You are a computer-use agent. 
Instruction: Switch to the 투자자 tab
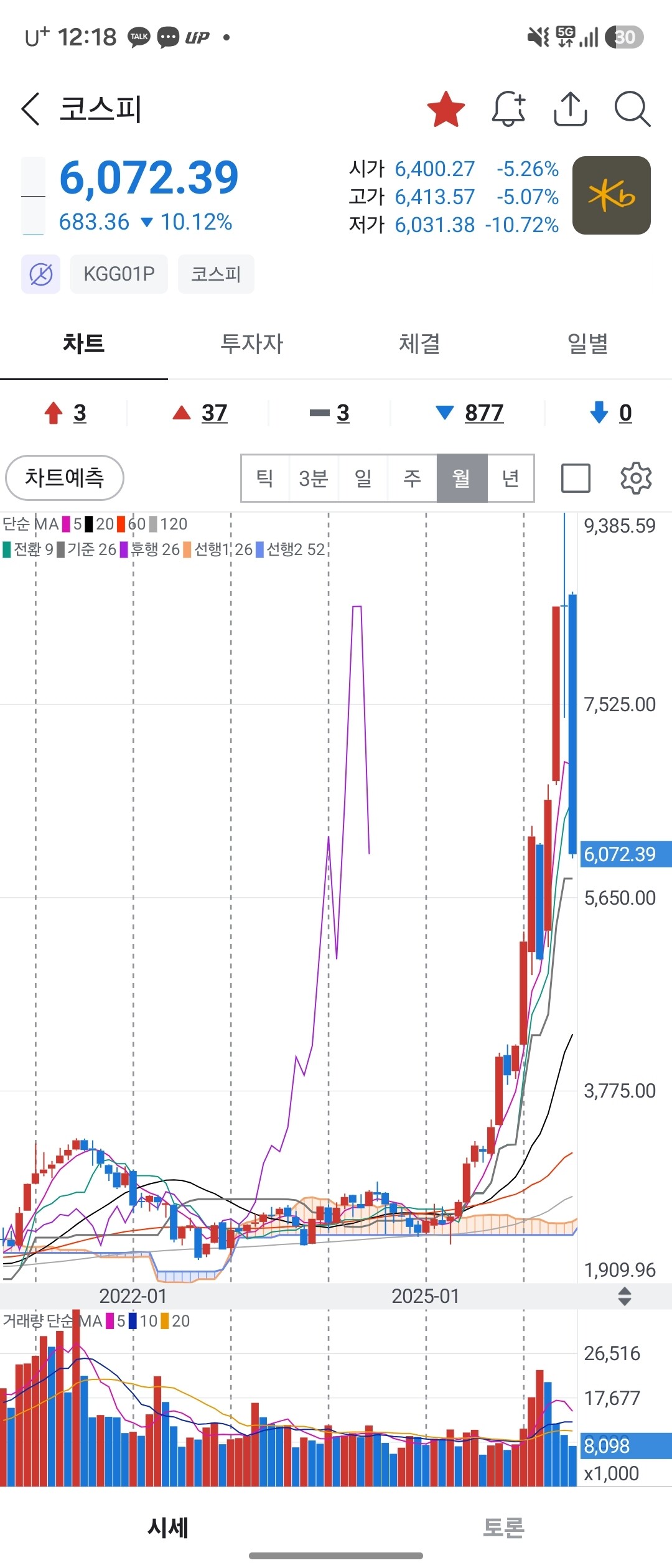[252, 343]
